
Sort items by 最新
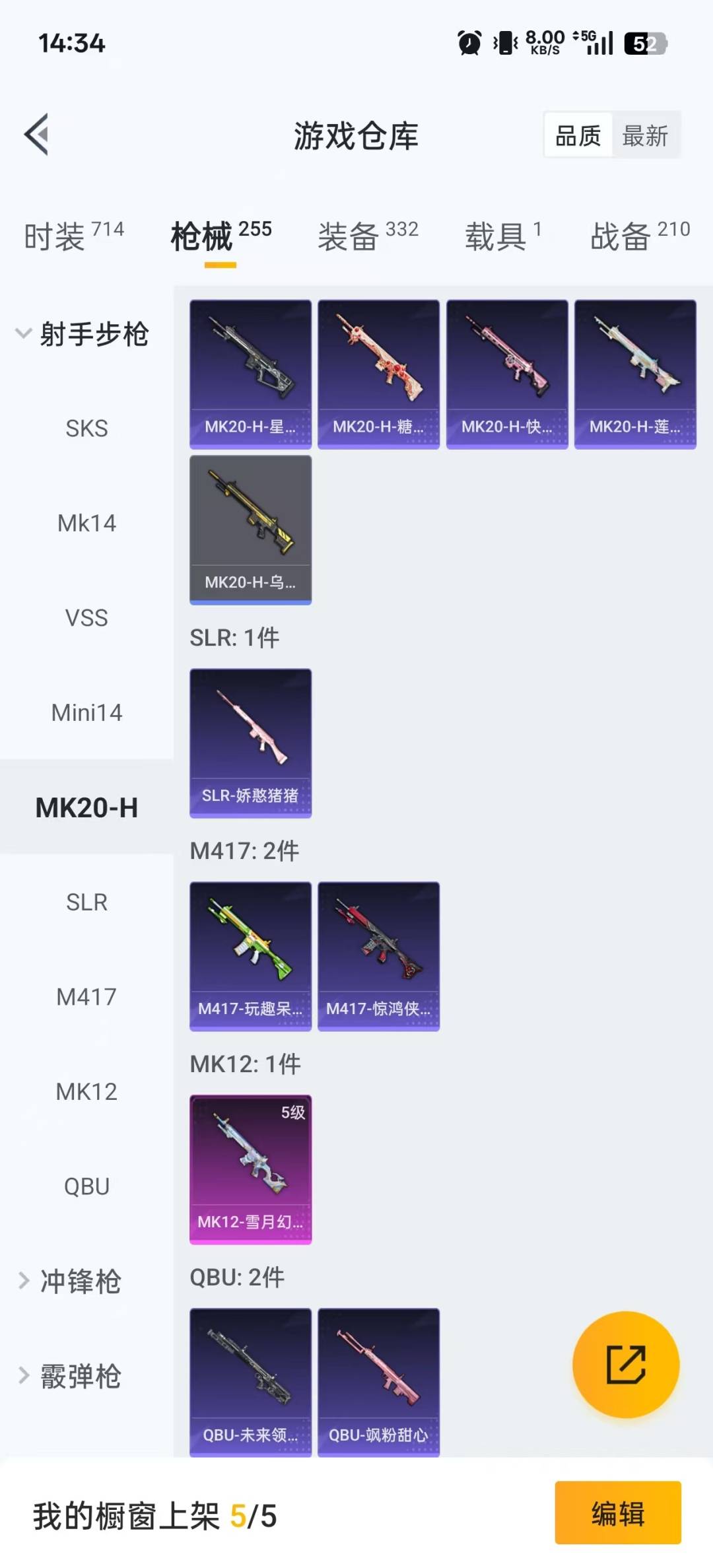coord(644,136)
